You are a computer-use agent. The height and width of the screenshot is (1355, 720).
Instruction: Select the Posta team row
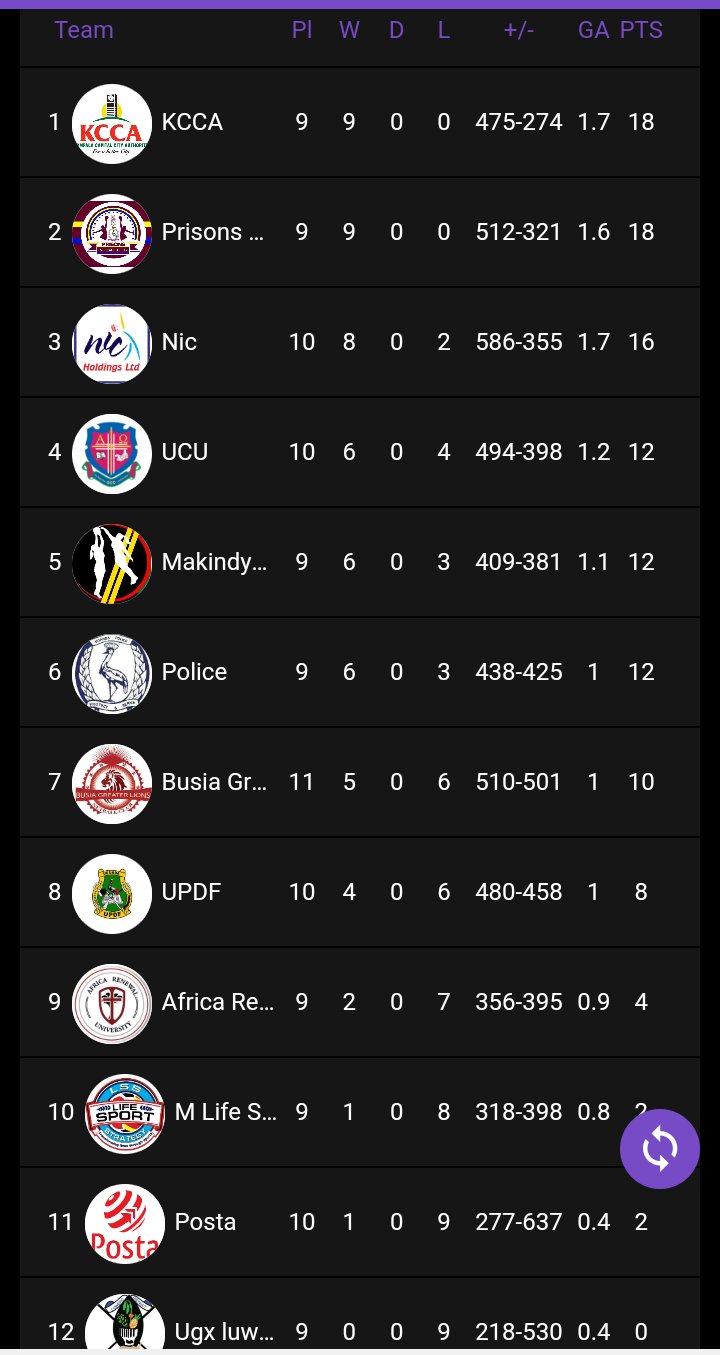360,1222
